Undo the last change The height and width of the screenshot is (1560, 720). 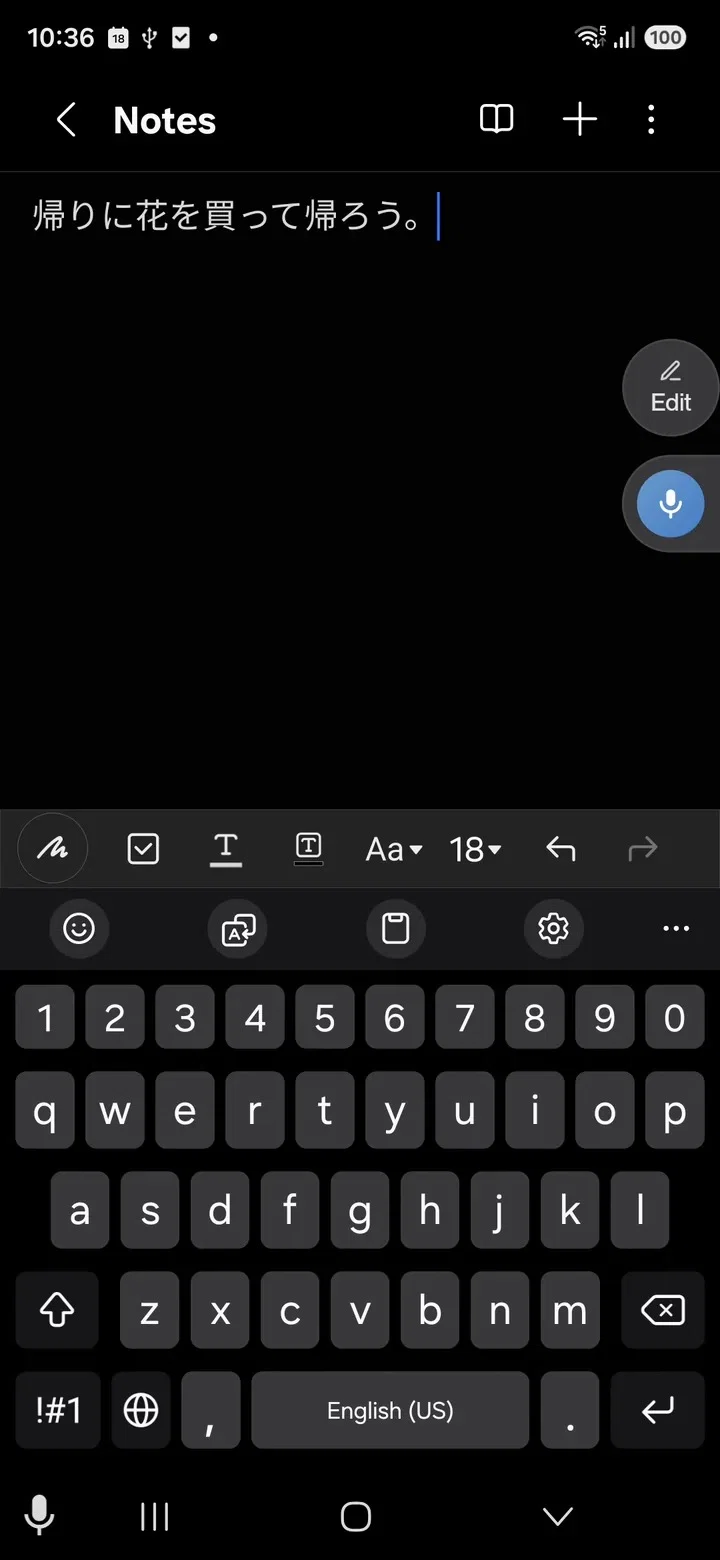561,849
